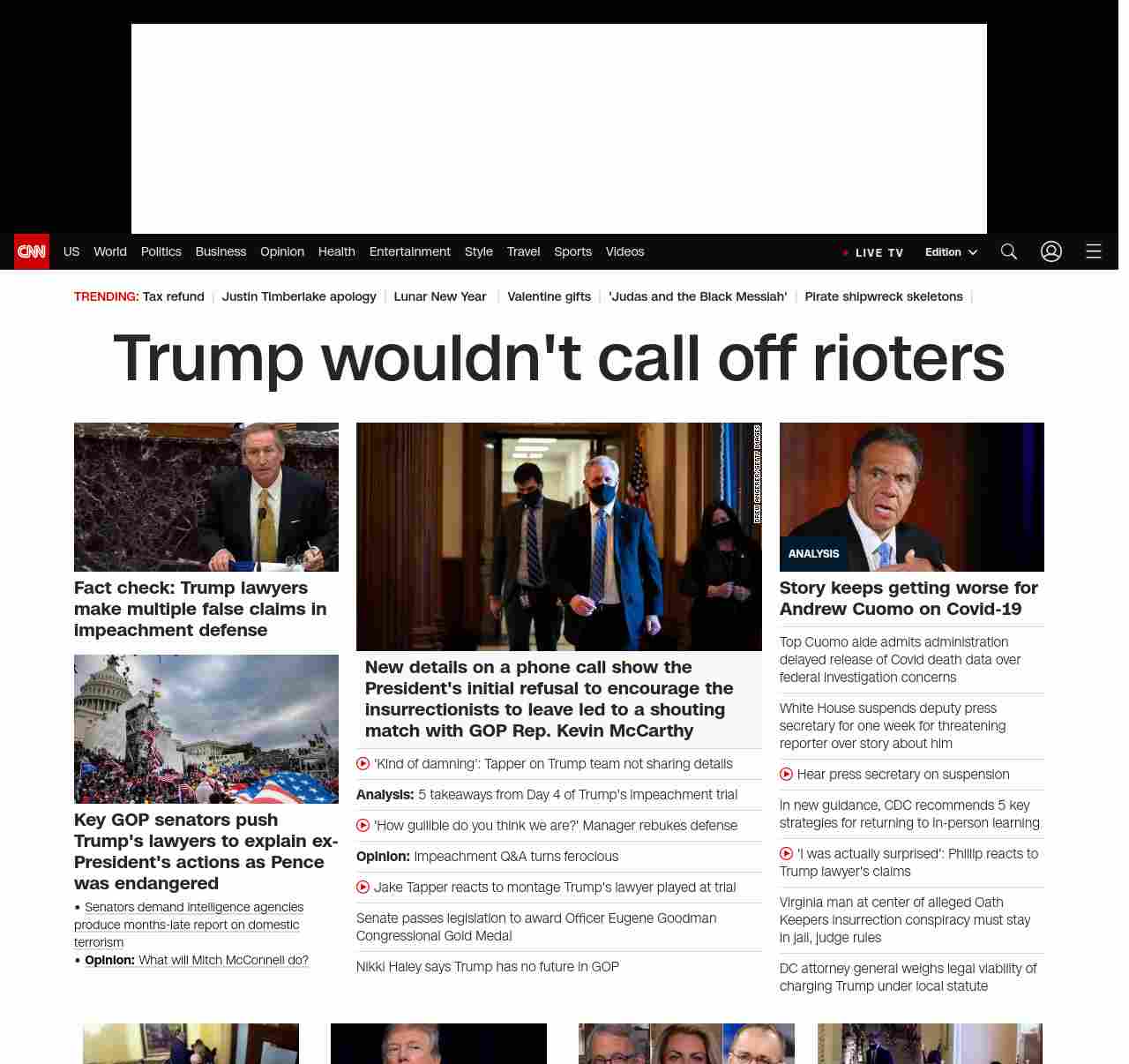Open fact check on Trump lawyers story
This screenshot has height=1064, width=1129.
click(200, 609)
